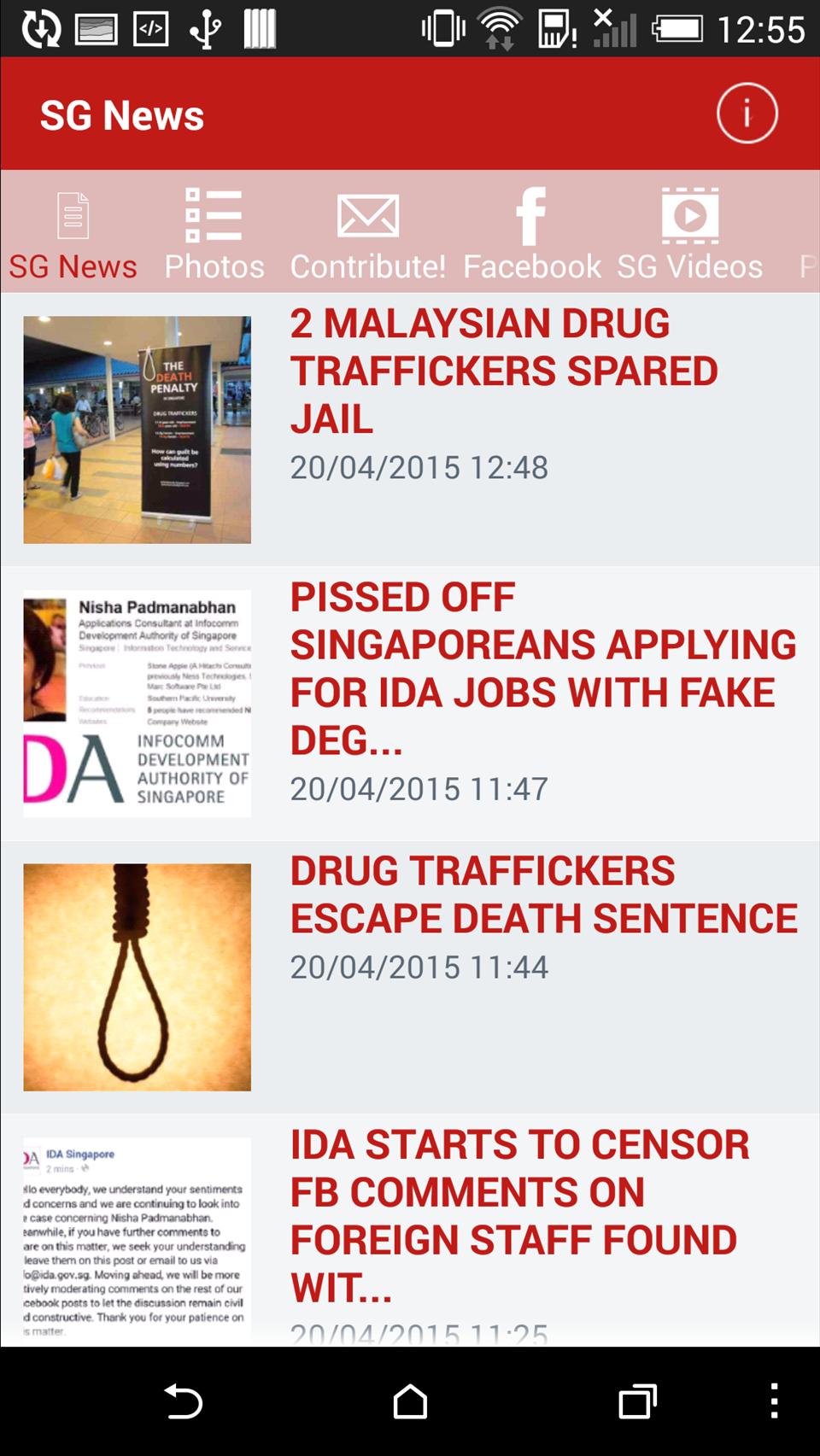The width and height of the screenshot is (820, 1456).
Task: Go back using the system back button
Action: coord(183,1401)
